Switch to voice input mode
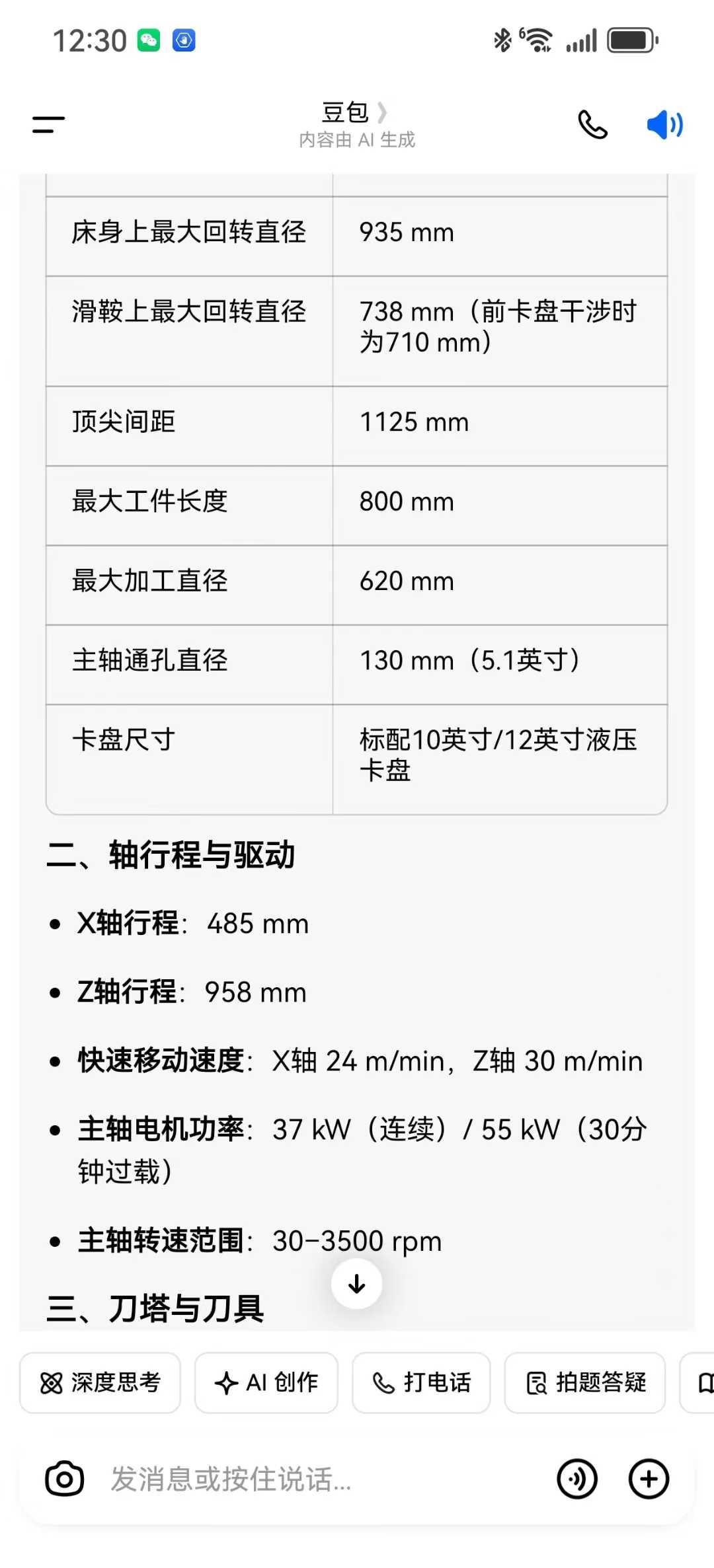Screen dimensions: 714x1568 (577, 1479)
